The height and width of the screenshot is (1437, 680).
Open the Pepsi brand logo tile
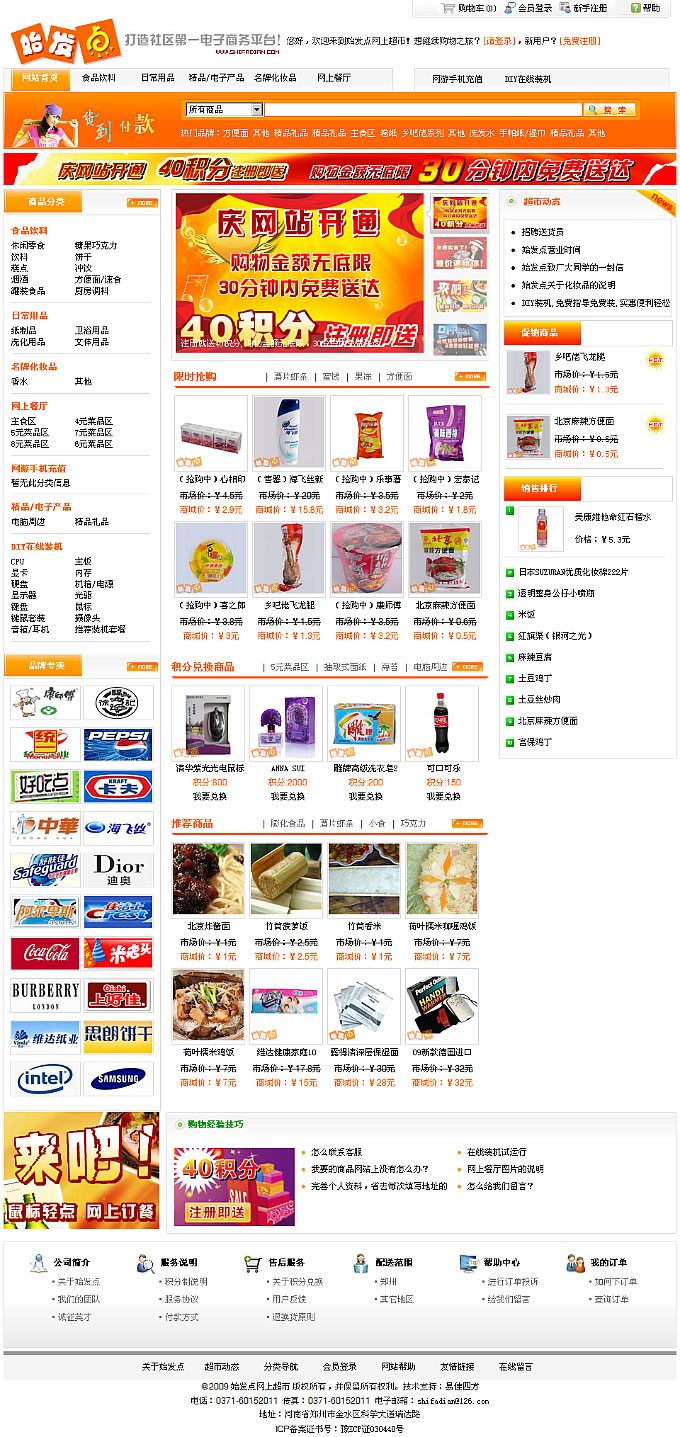118,744
